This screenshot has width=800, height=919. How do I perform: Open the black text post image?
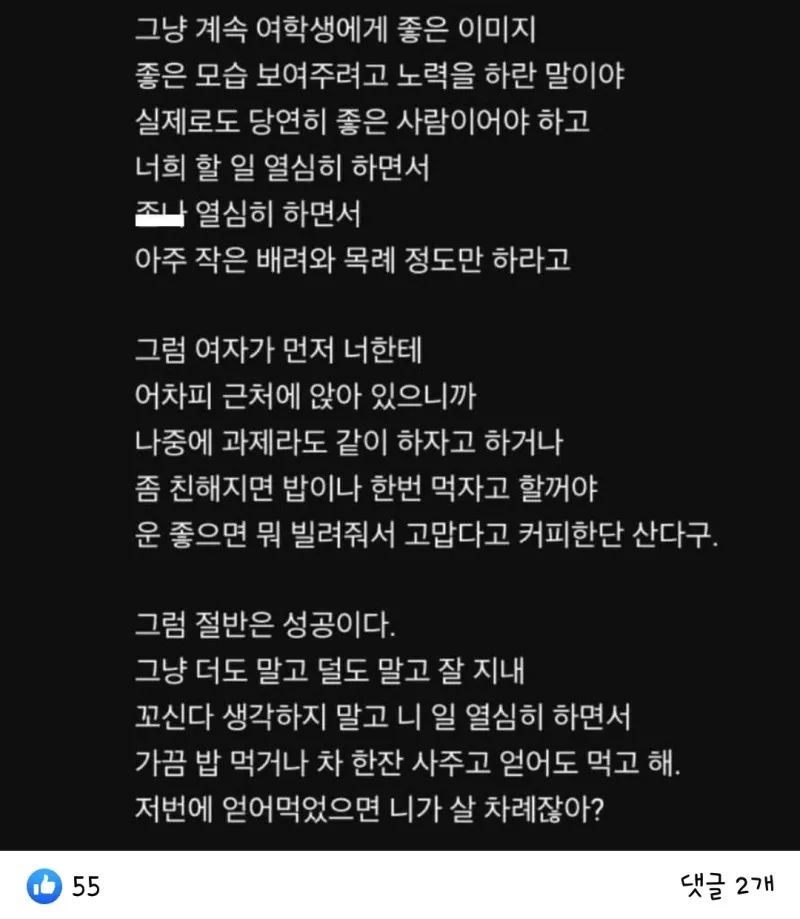tap(400, 425)
